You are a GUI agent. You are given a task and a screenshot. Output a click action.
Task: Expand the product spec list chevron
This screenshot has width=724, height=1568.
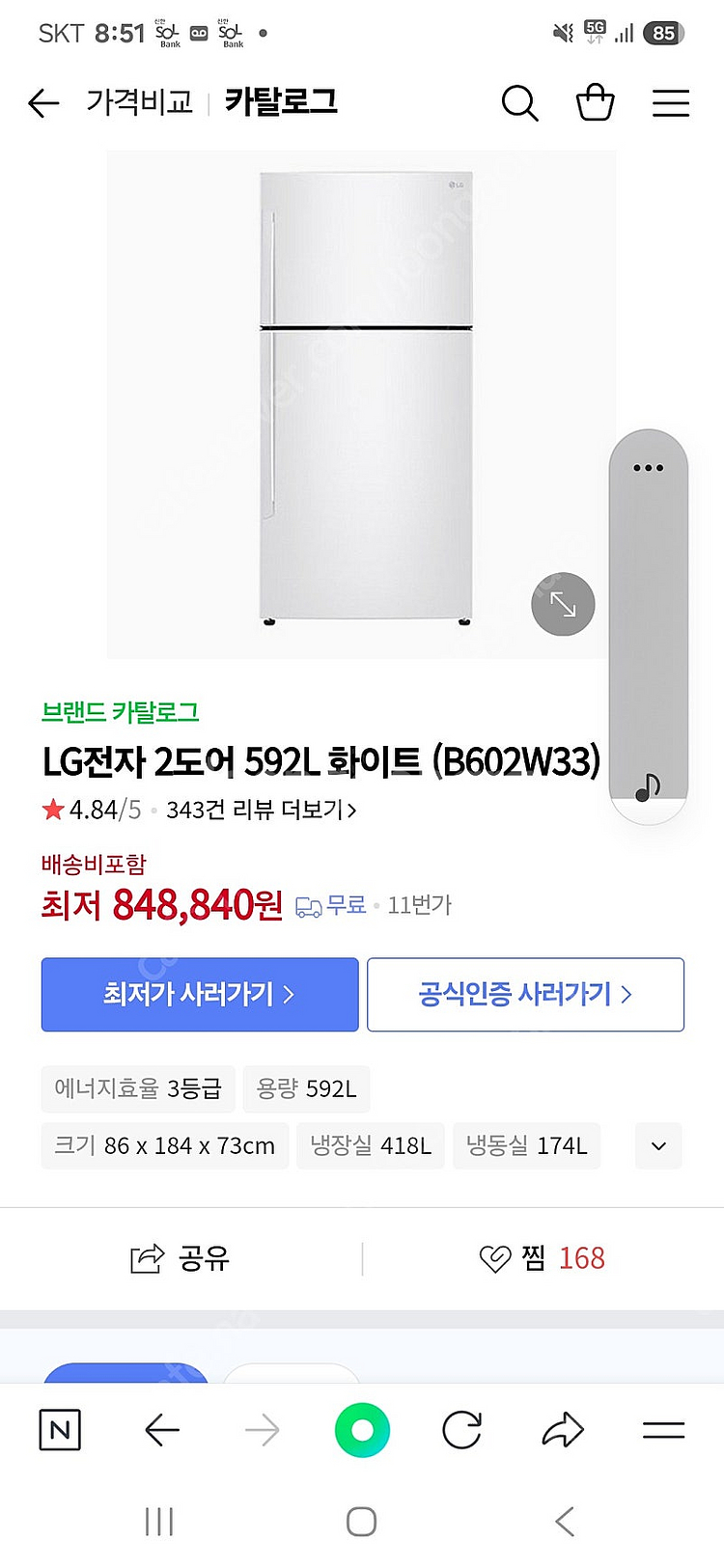coord(658,1145)
